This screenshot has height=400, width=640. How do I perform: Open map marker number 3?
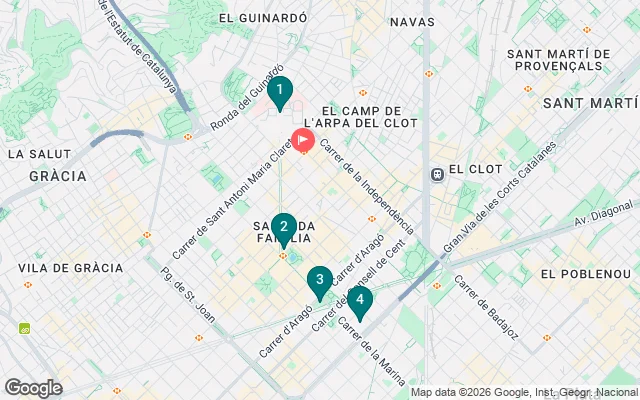(x=319, y=282)
